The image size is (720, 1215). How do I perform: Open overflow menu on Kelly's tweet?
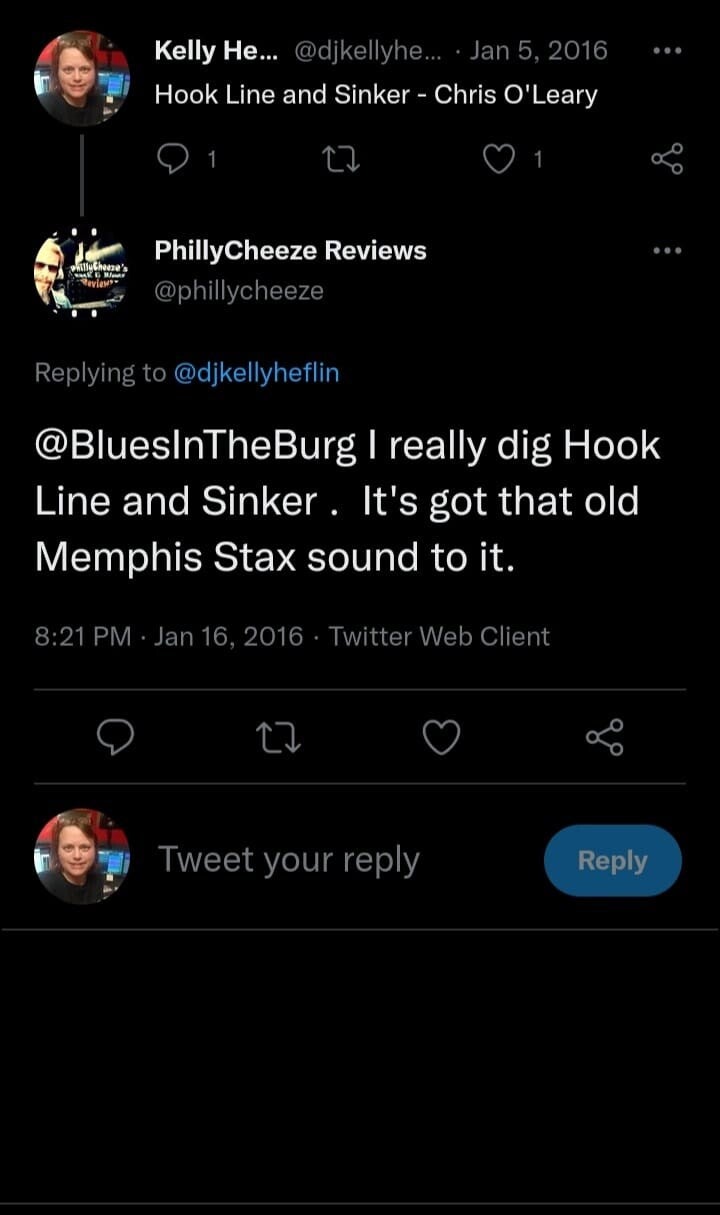666,50
